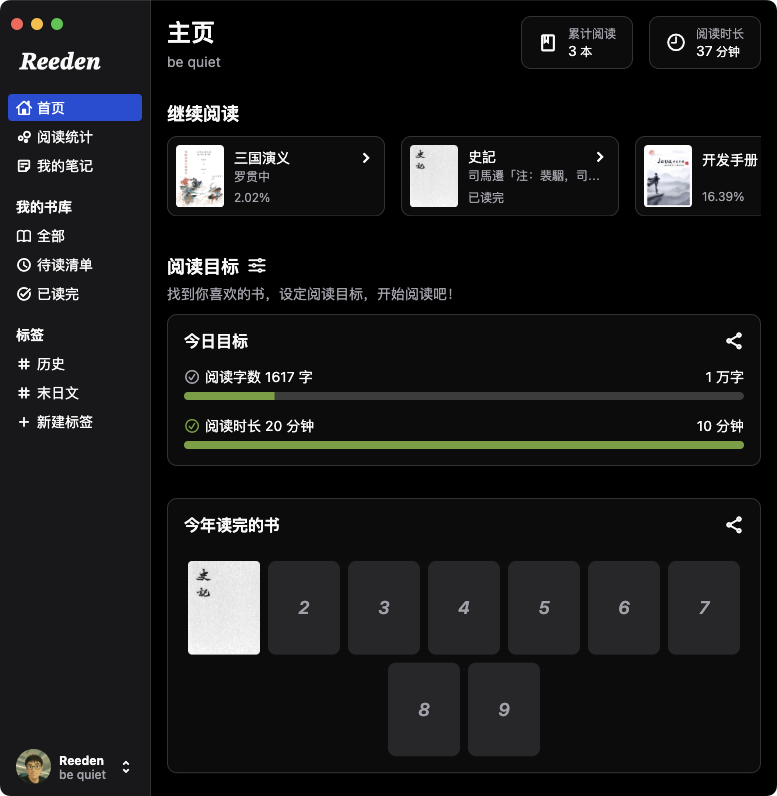
Task: Create a new tag with 新建标签
Action: click(x=64, y=422)
